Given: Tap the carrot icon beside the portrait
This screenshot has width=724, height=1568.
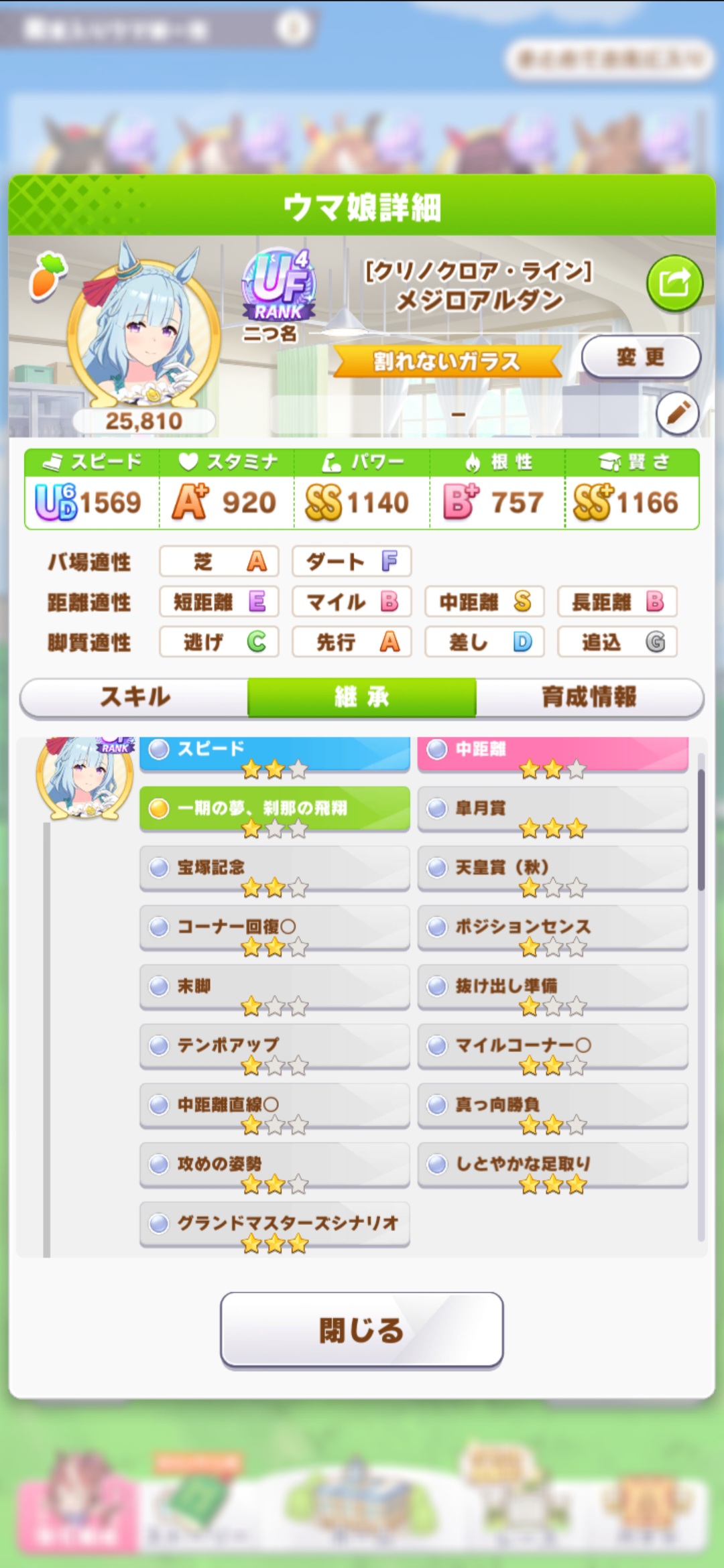Looking at the screenshot, I should tap(47, 275).
